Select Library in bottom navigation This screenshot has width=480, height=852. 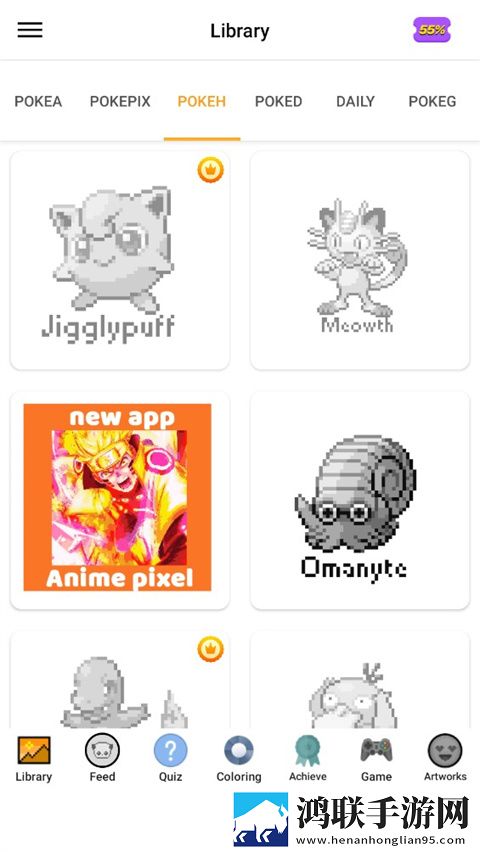(34, 759)
